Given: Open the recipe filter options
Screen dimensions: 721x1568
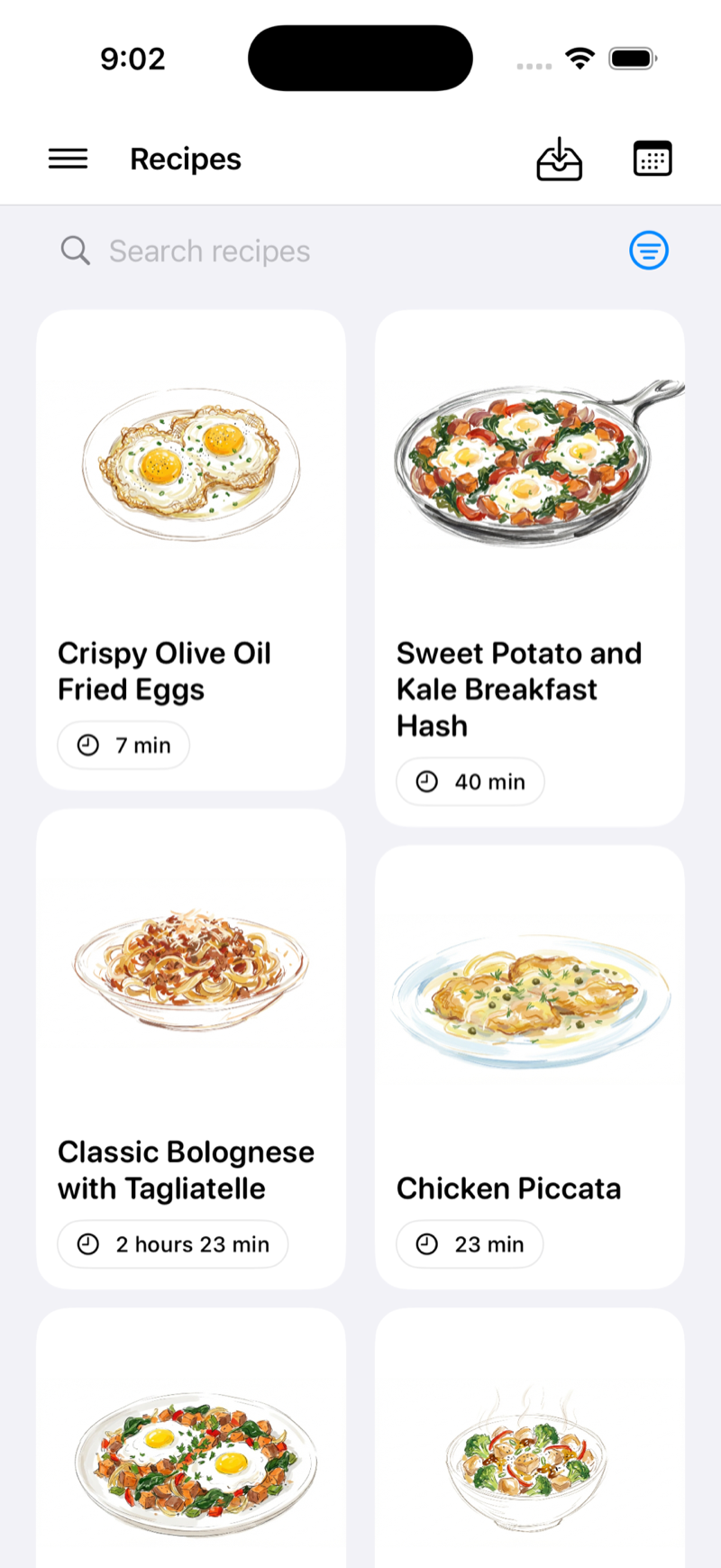Looking at the screenshot, I should (648, 251).
